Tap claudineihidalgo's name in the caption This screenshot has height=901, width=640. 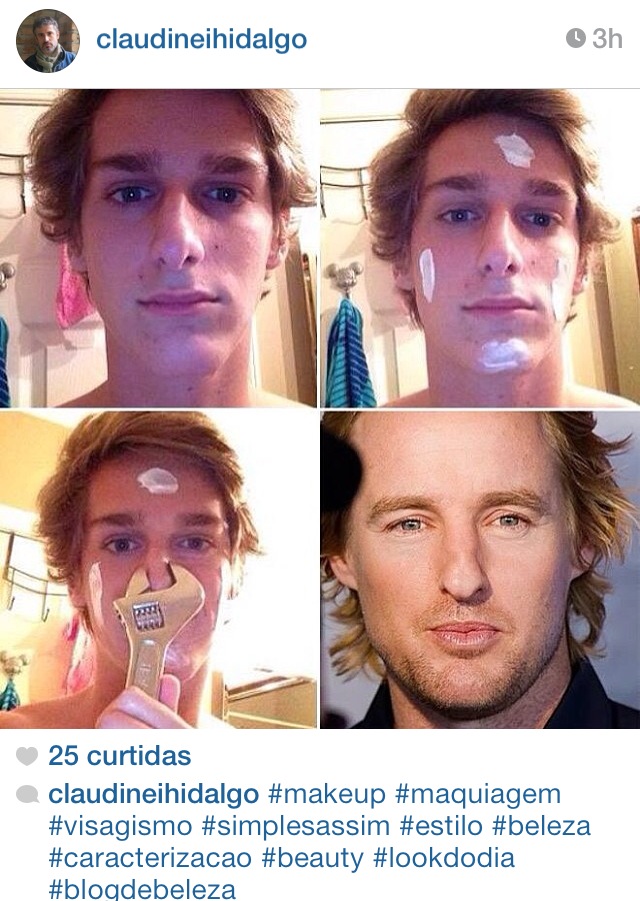[x=153, y=795]
